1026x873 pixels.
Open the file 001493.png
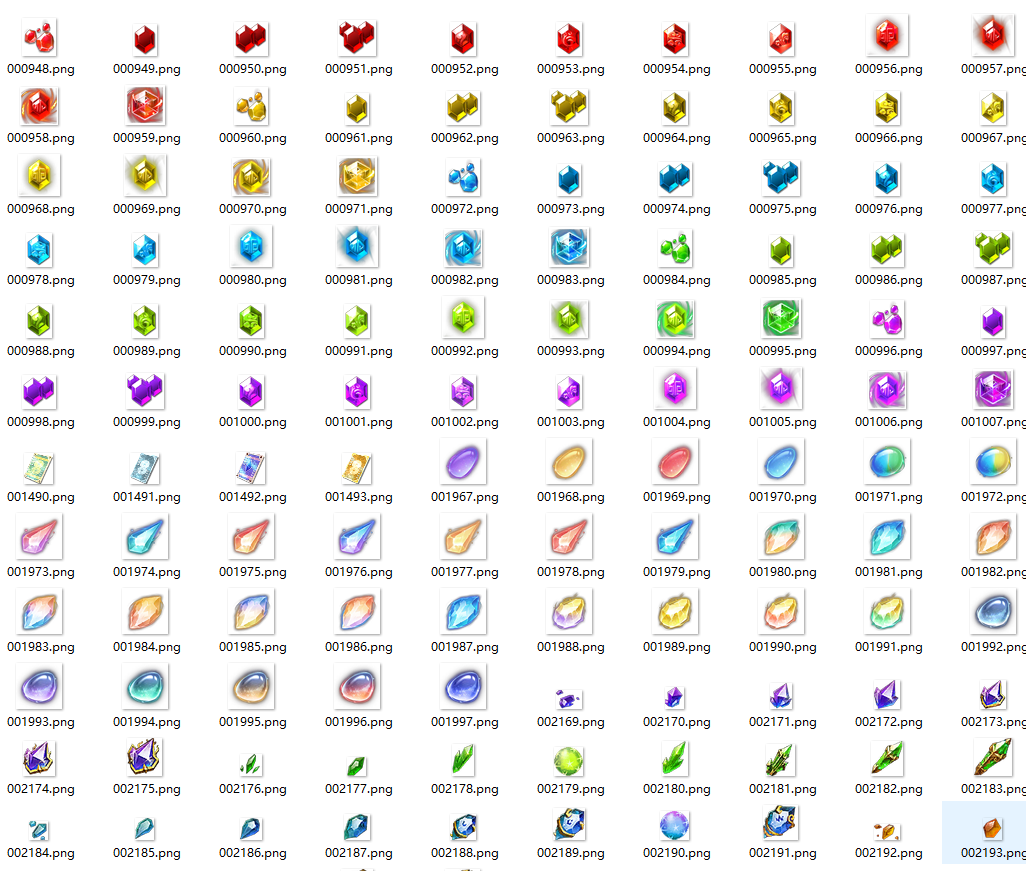358,466
